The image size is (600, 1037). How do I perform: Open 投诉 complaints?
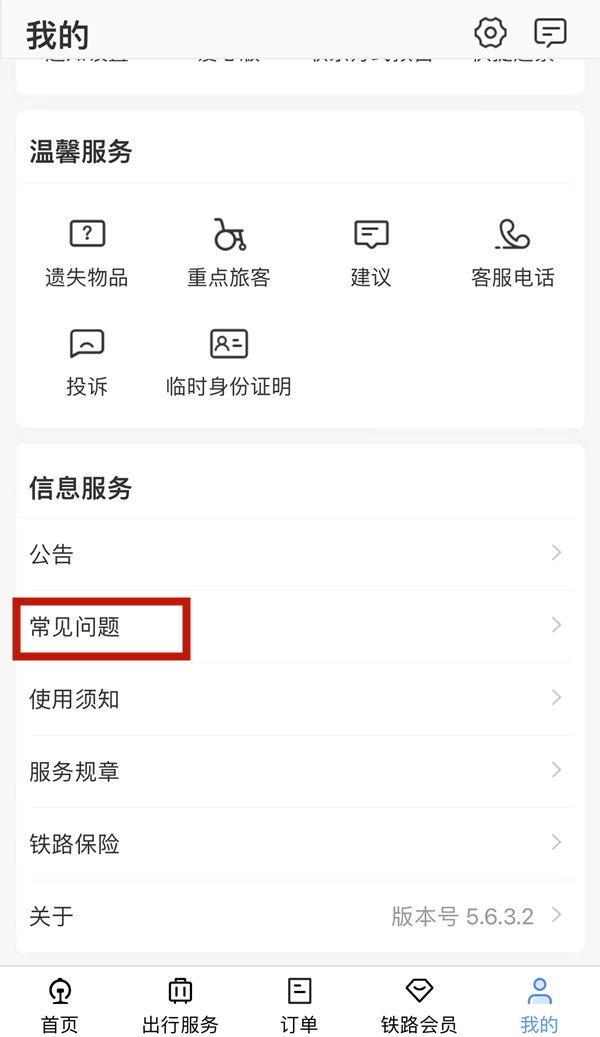click(87, 361)
